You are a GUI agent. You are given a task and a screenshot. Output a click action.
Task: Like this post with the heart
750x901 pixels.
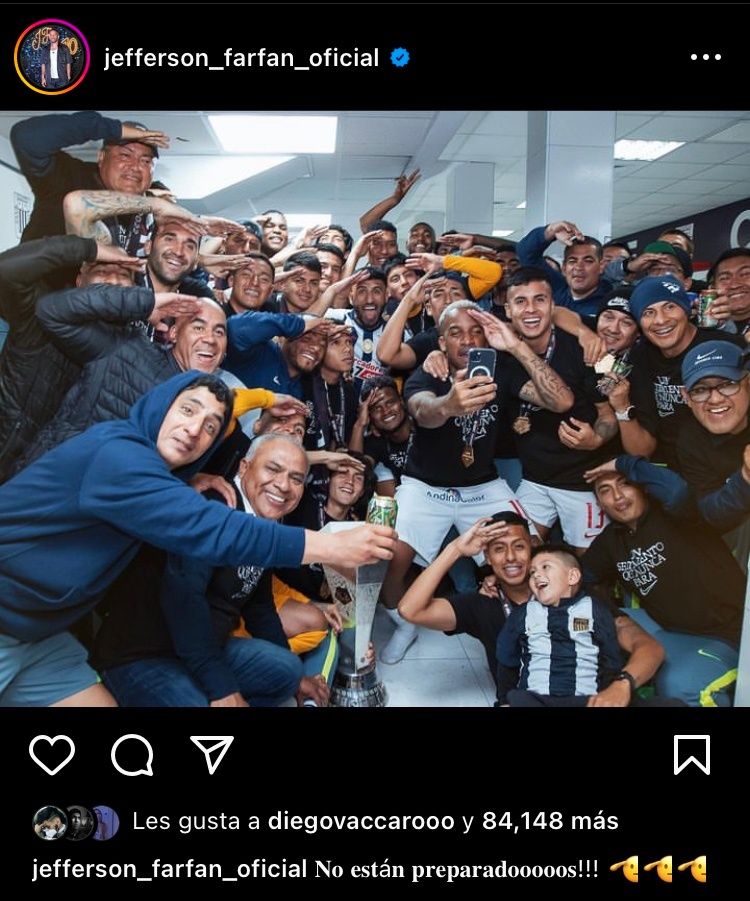pyautogui.click(x=52, y=755)
